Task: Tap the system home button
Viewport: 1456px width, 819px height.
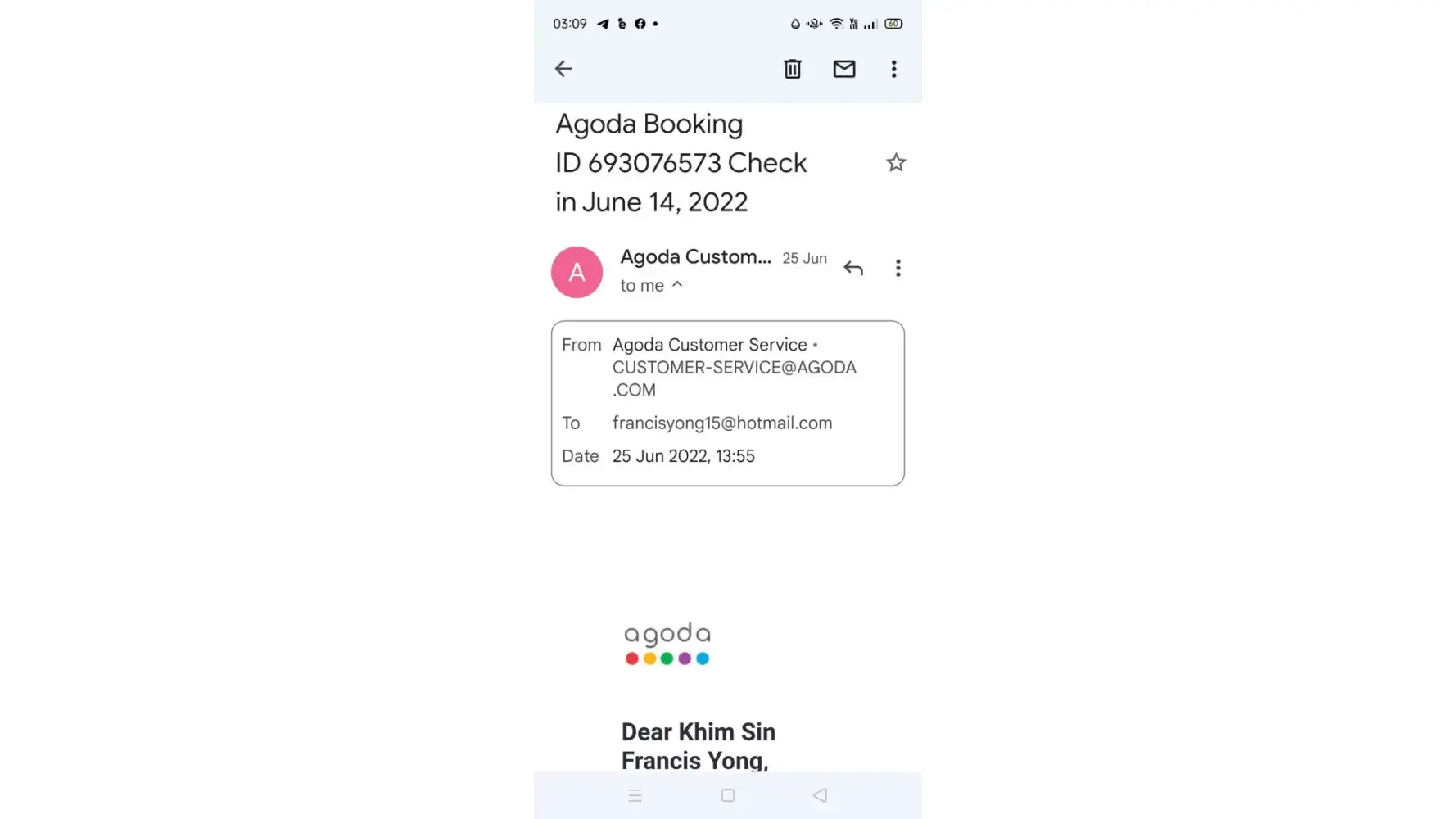Action: point(727,795)
